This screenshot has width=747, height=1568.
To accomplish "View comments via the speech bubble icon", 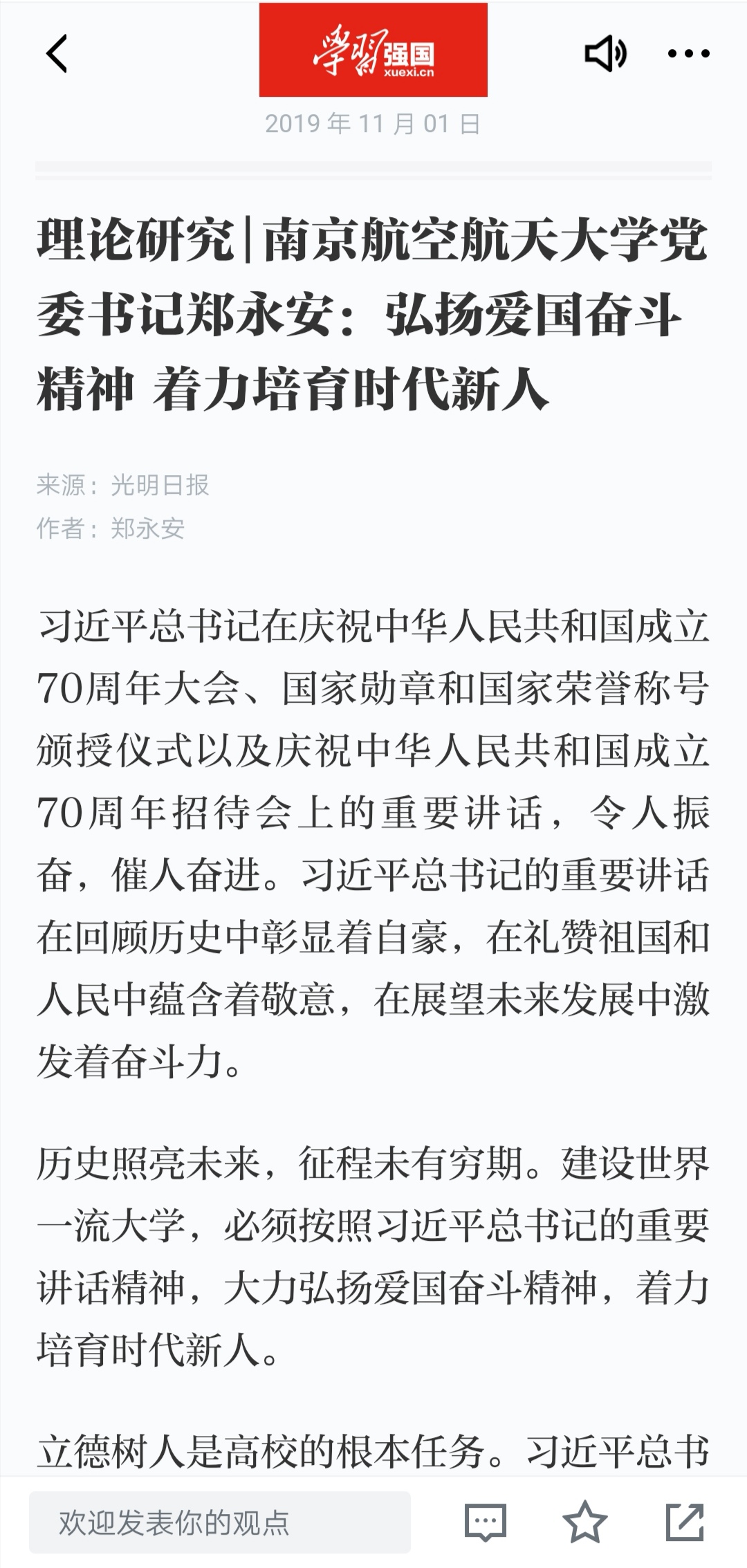I will pos(485,1522).
